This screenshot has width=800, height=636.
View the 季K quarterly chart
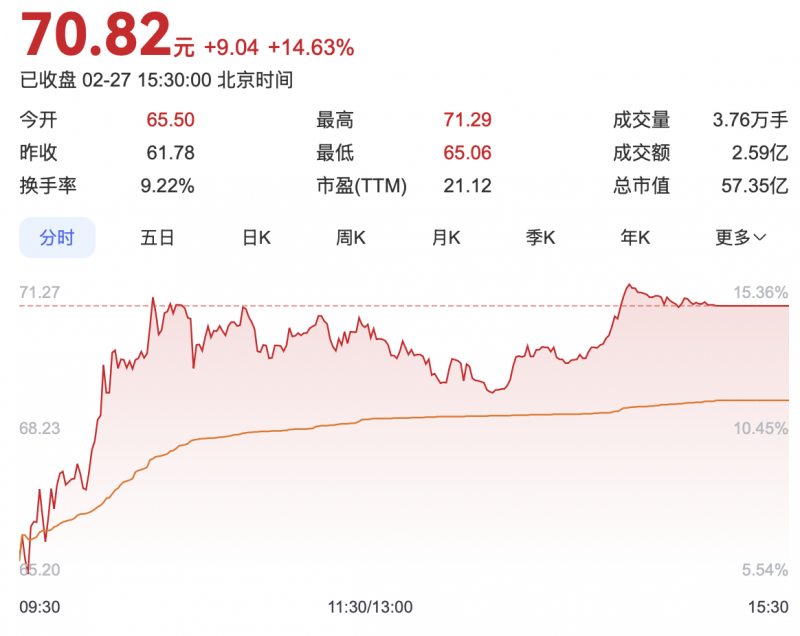pyautogui.click(x=541, y=238)
